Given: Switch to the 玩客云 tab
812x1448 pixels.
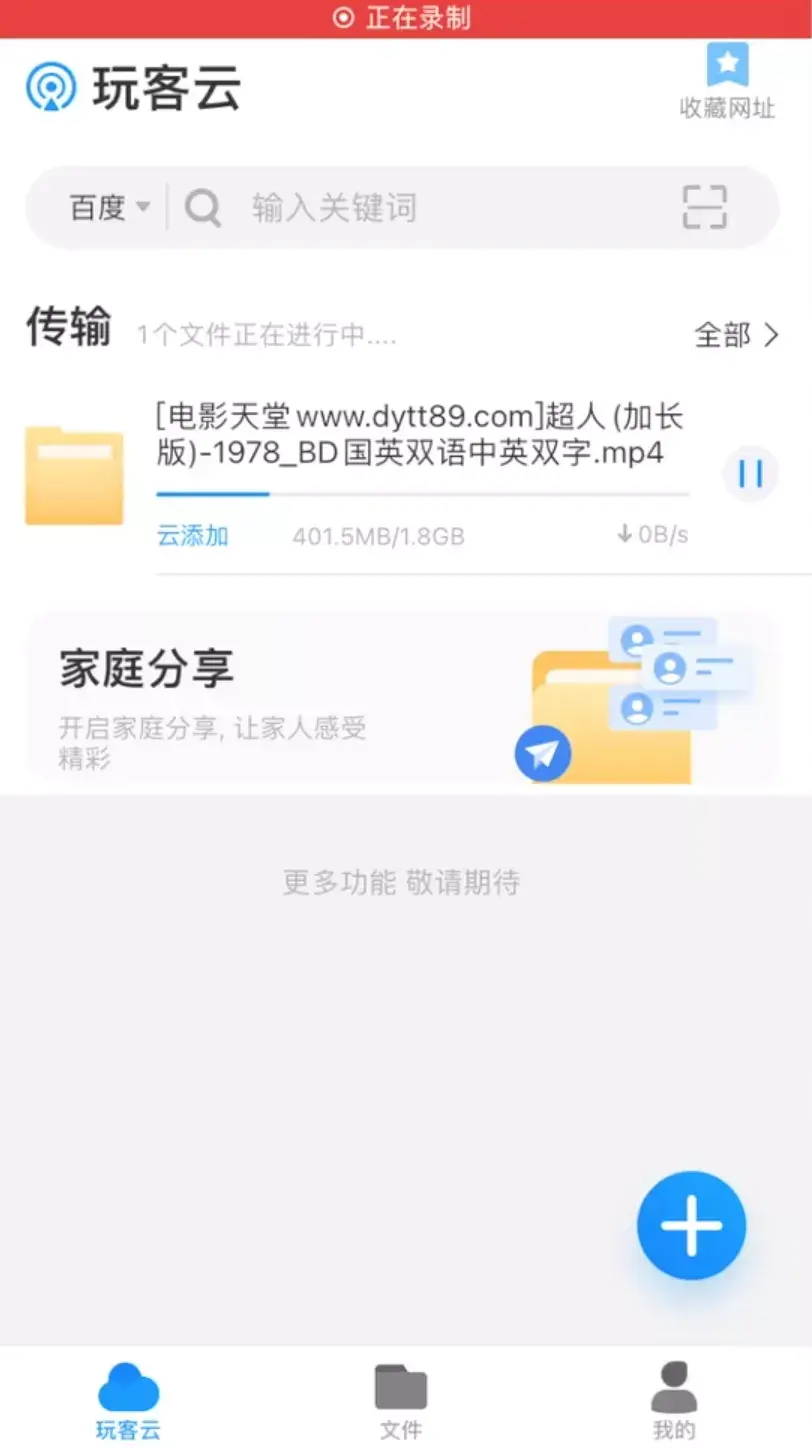Looking at the screenshot, I should 128,1400.
